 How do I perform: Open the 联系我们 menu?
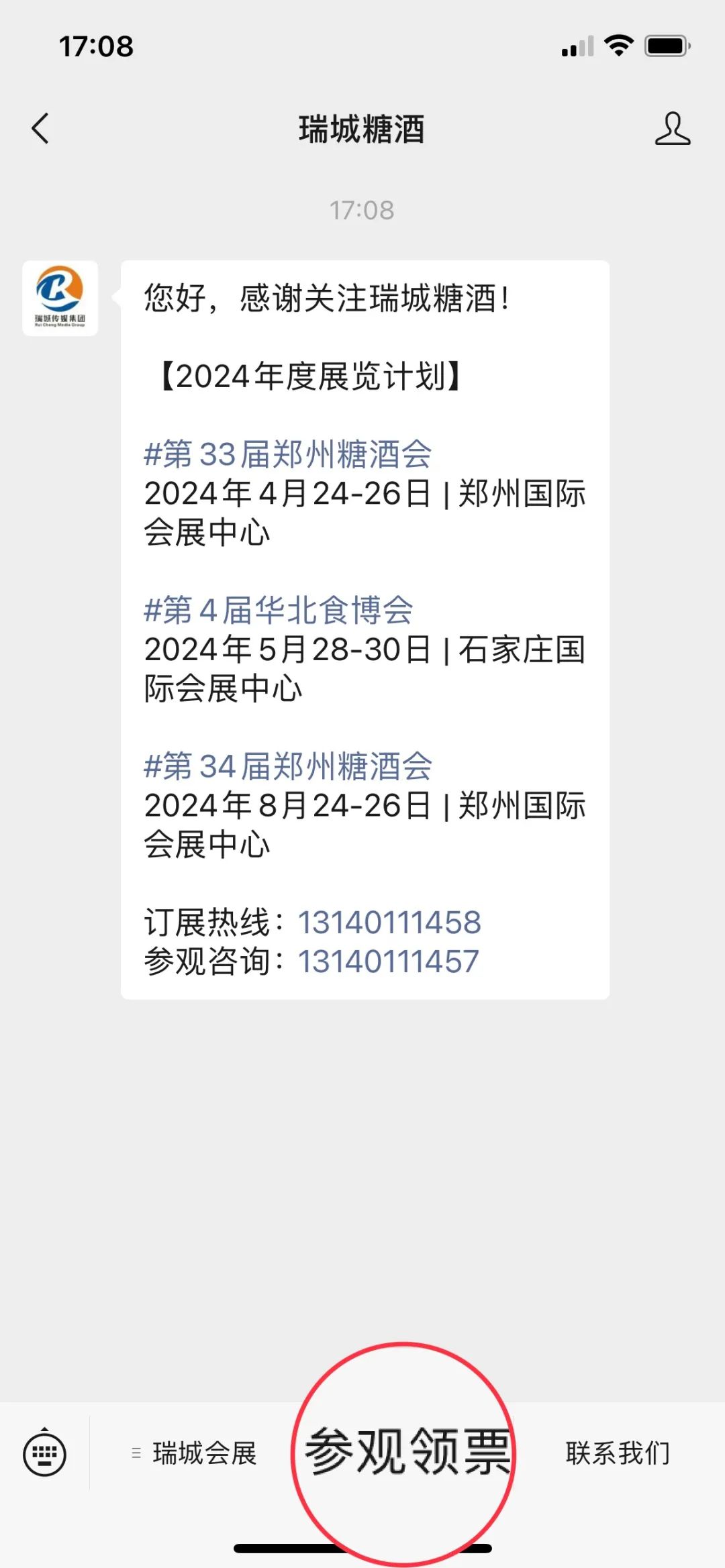tap(618, 1454)
